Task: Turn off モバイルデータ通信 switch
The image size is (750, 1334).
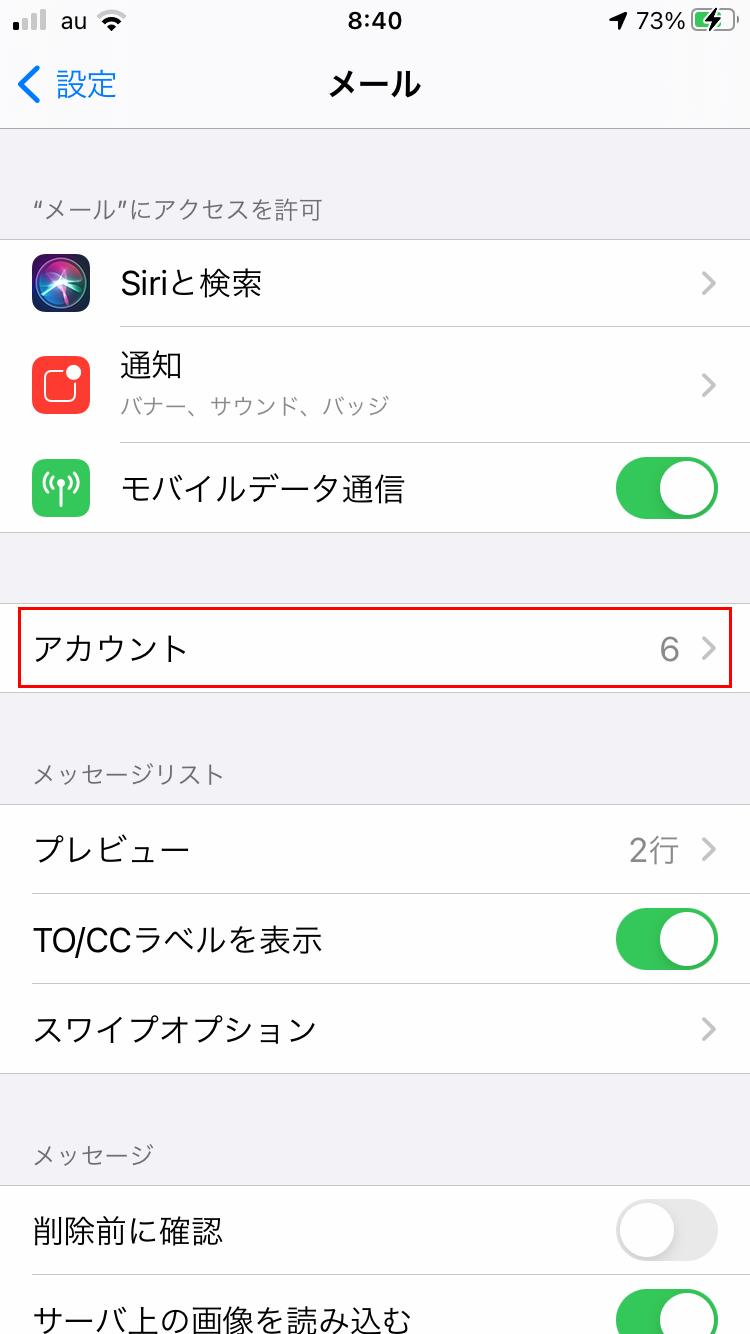Action: click(x=667, y=488)
